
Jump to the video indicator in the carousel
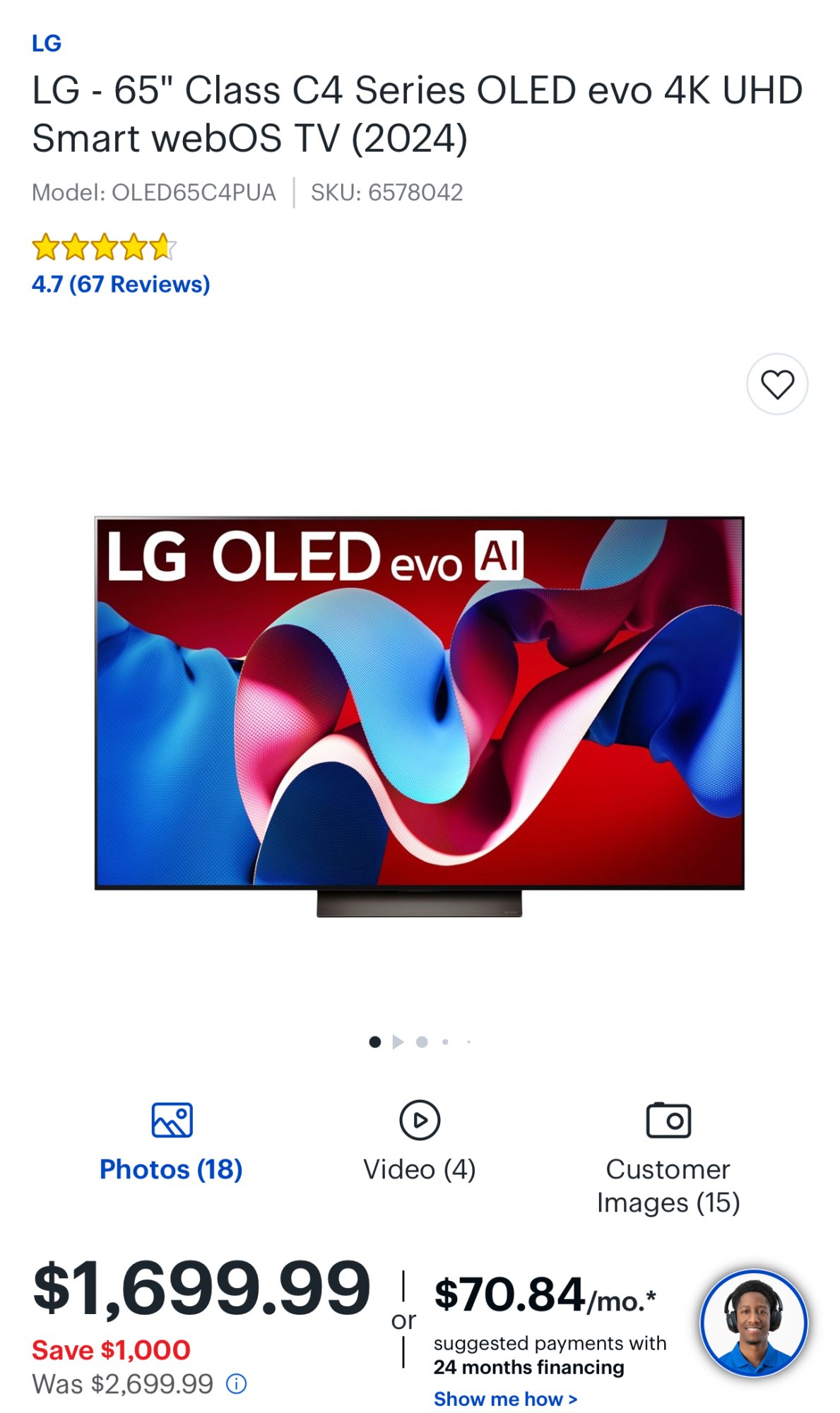pos(398,1041)
